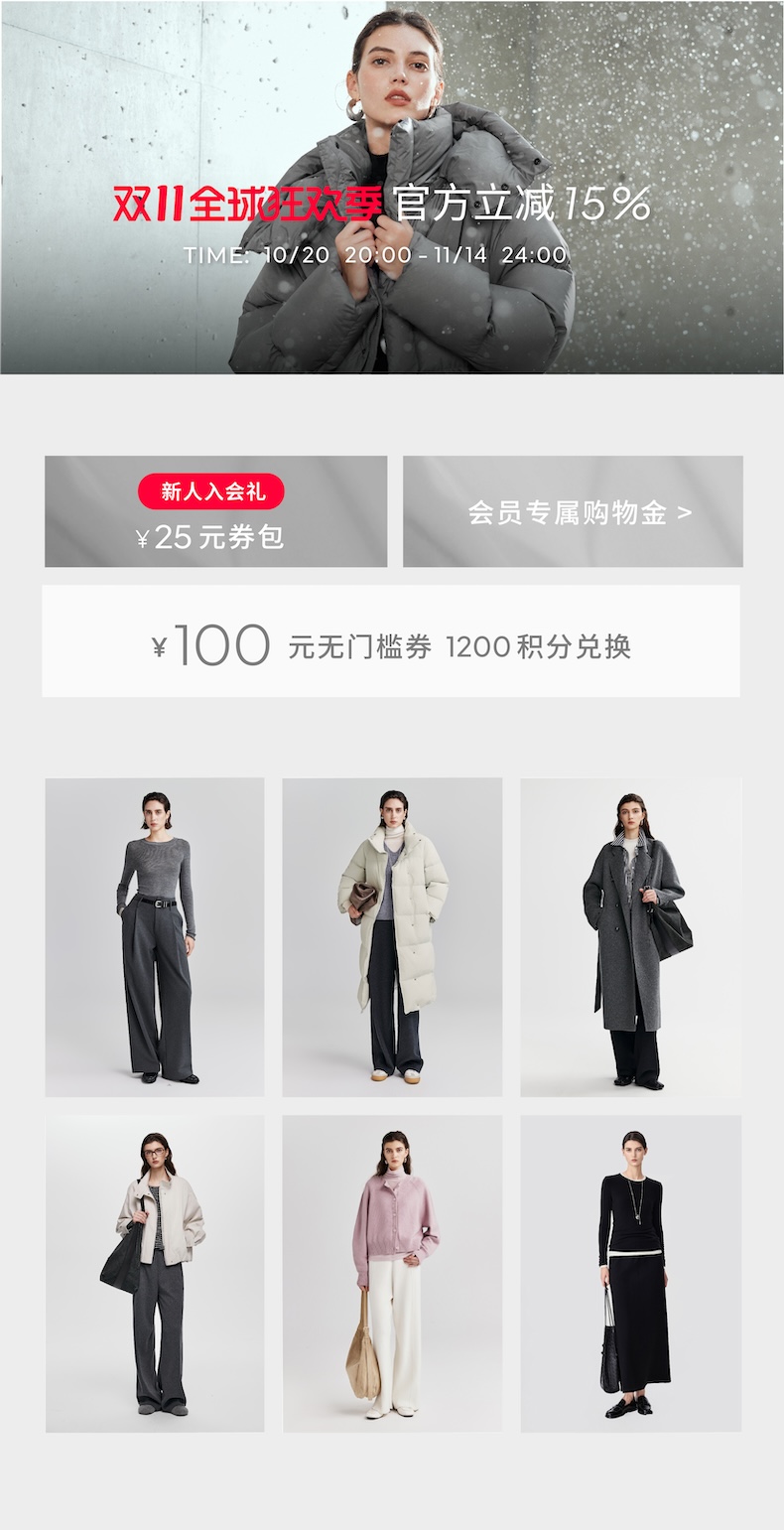Select the gray knit top outfit photo
Image resolution: width=784 pixels, height=1530 pixels.
[157, 935]
